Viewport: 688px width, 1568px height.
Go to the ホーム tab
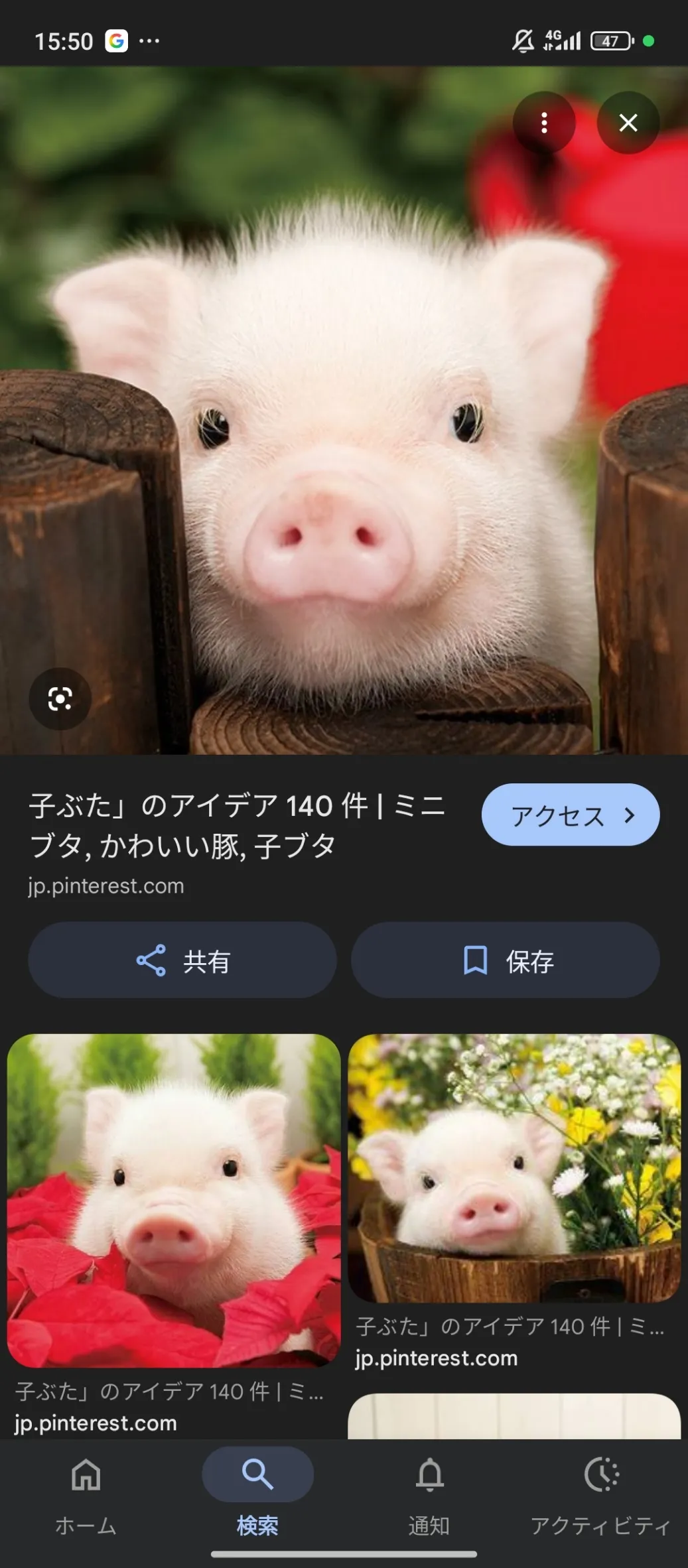pos(86,1496)
